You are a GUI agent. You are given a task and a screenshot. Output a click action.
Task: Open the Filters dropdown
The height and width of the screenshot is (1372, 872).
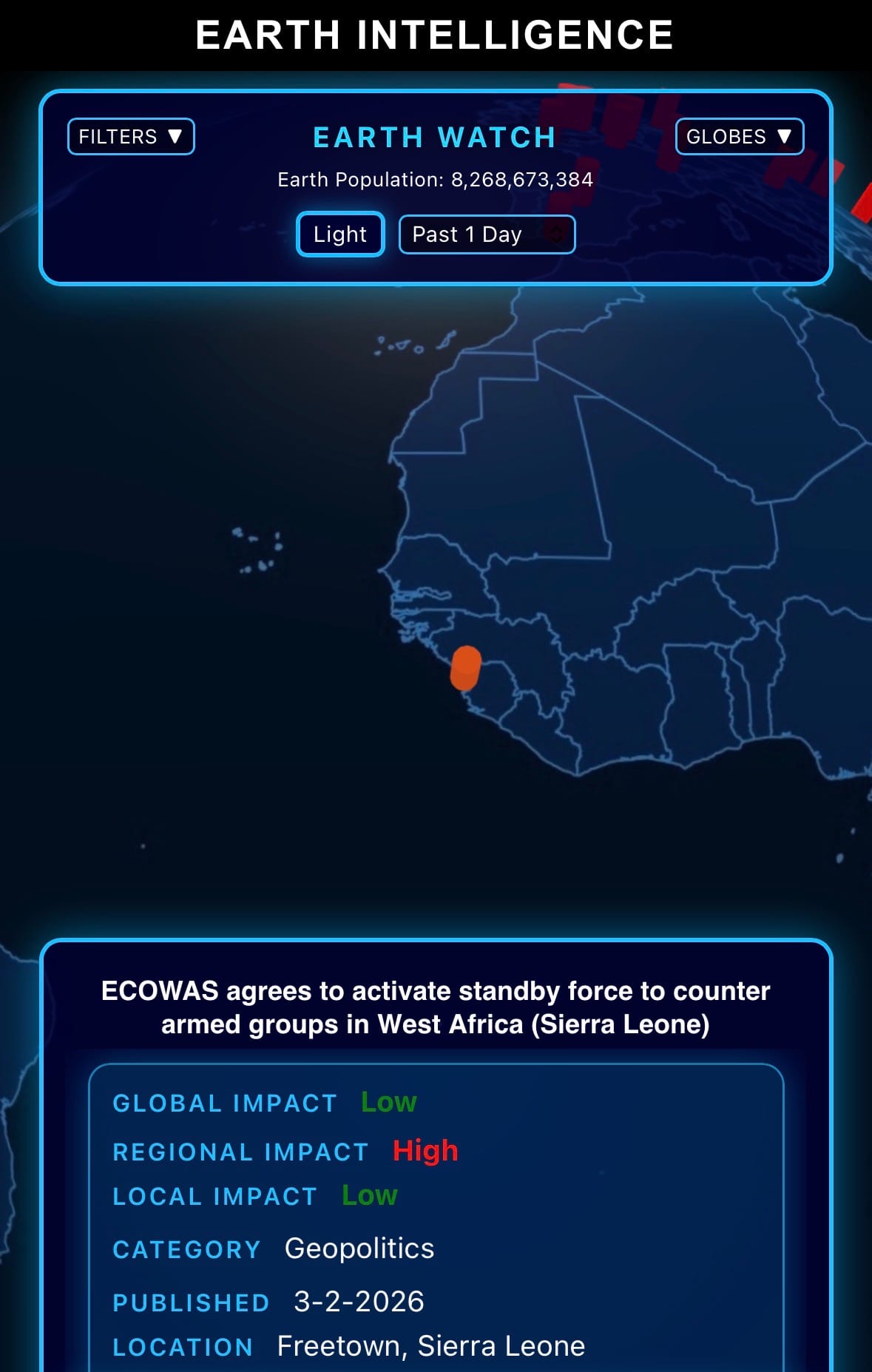131,137
